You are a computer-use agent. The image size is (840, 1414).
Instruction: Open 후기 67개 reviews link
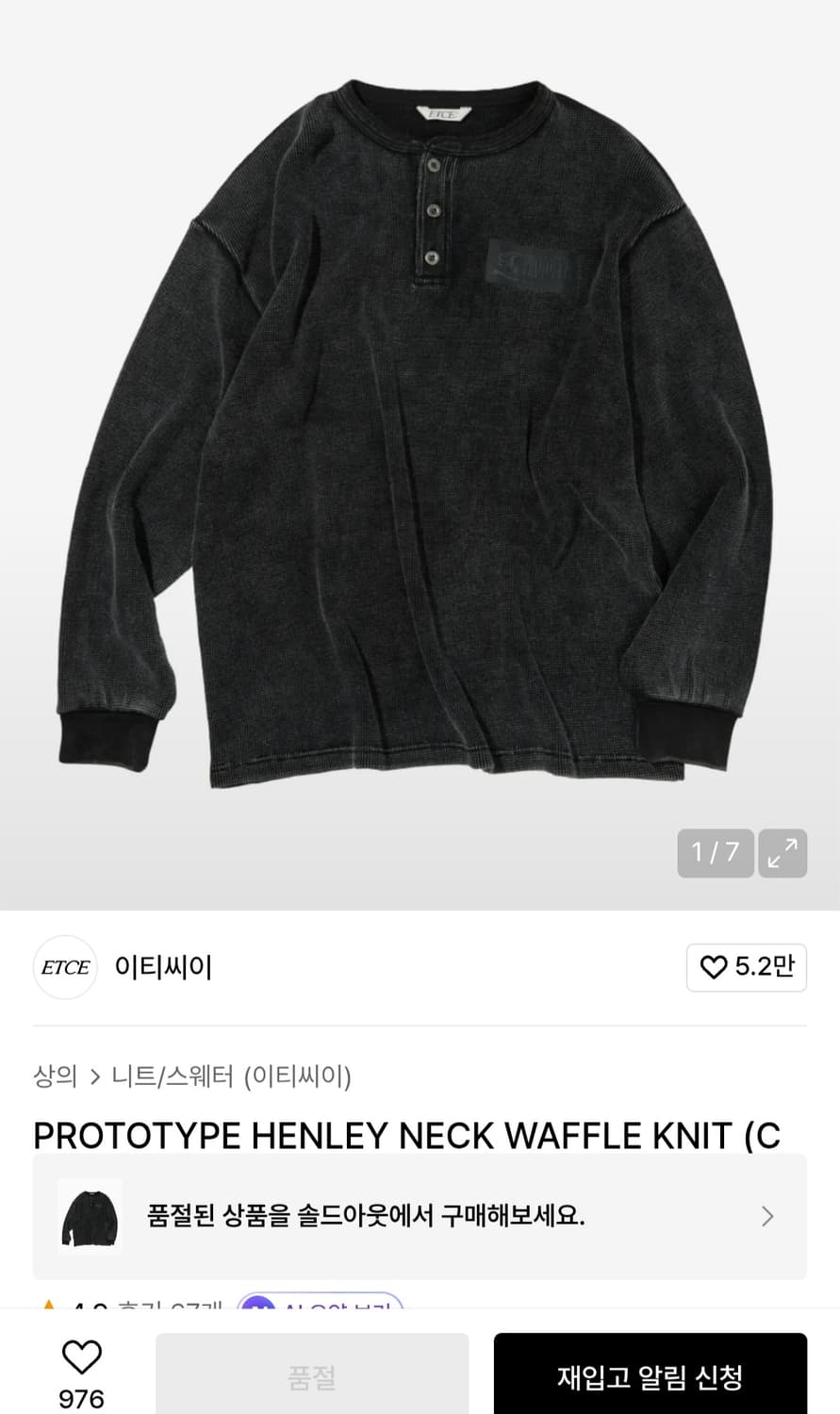pos(160,1309)
